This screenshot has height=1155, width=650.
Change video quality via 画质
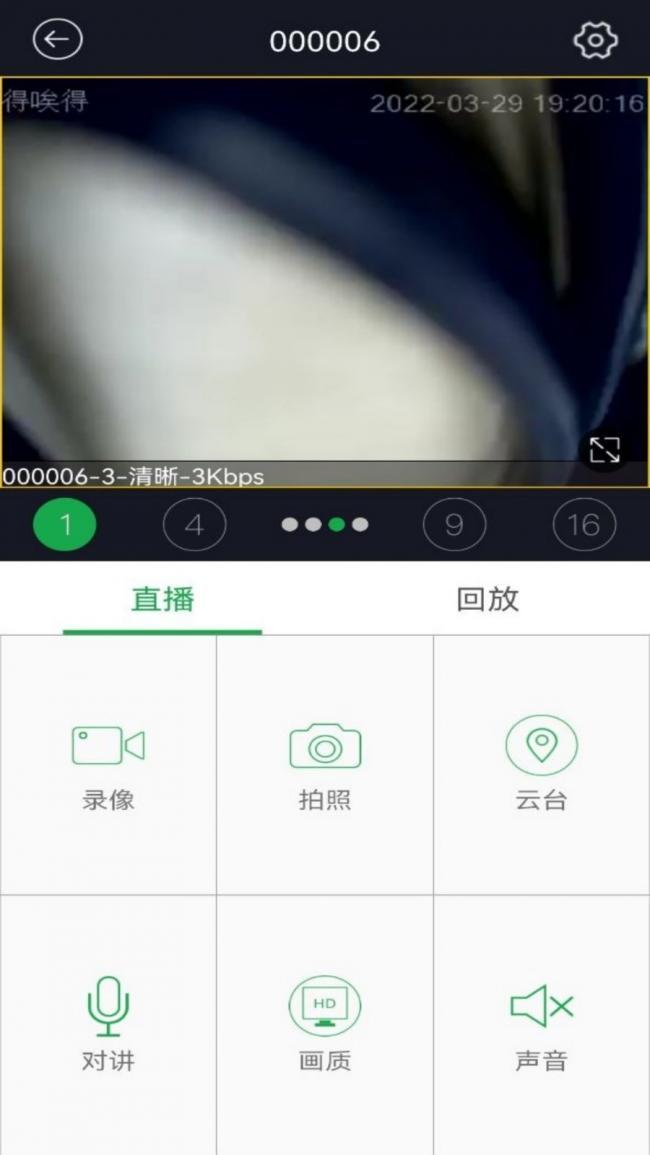pos(325,1024)
